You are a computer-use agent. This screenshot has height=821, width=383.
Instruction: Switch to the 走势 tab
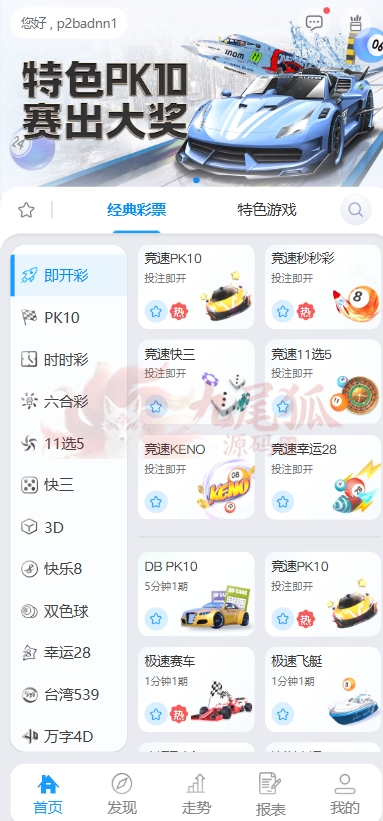(196, 794)
